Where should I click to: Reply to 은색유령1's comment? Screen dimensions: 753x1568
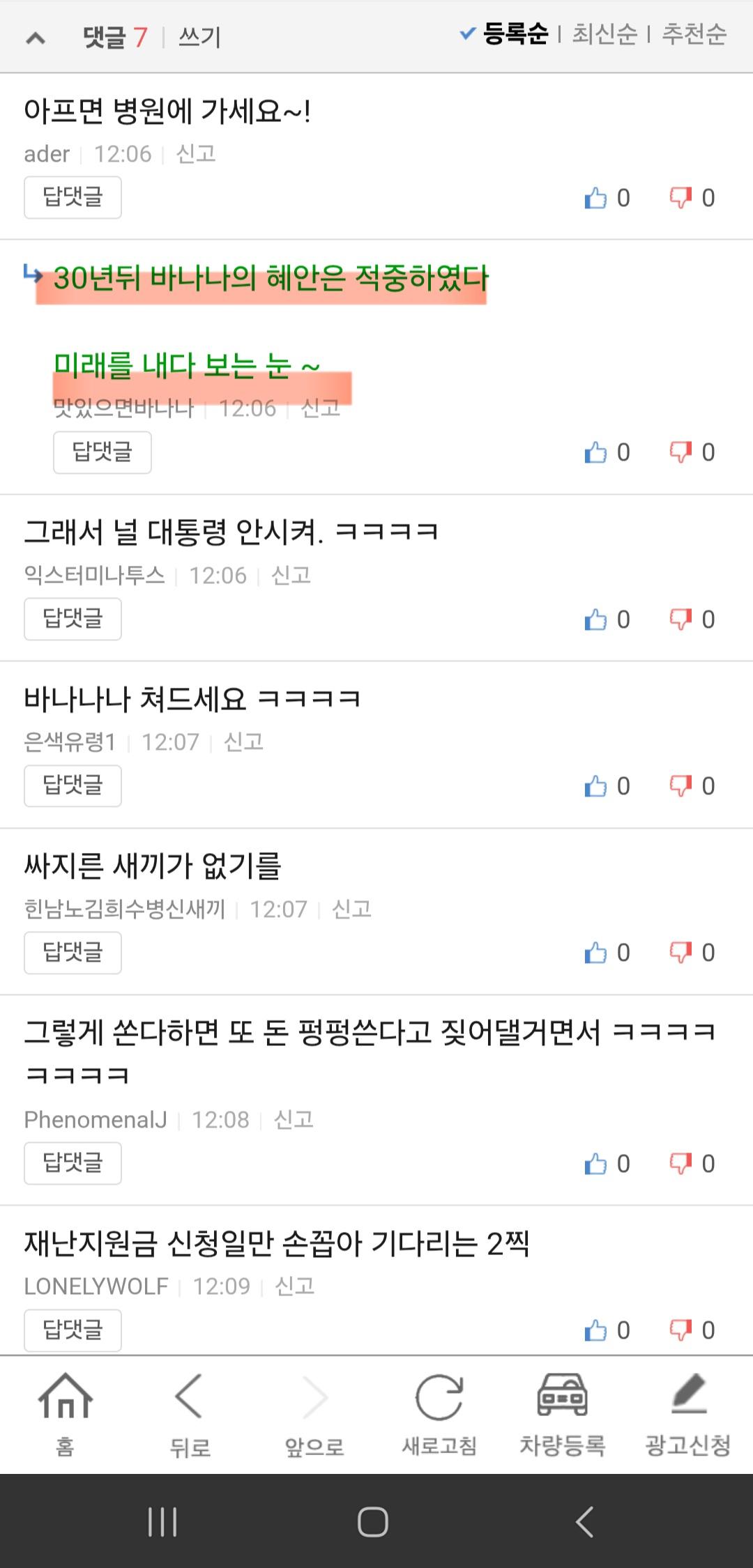coord(73,785)
